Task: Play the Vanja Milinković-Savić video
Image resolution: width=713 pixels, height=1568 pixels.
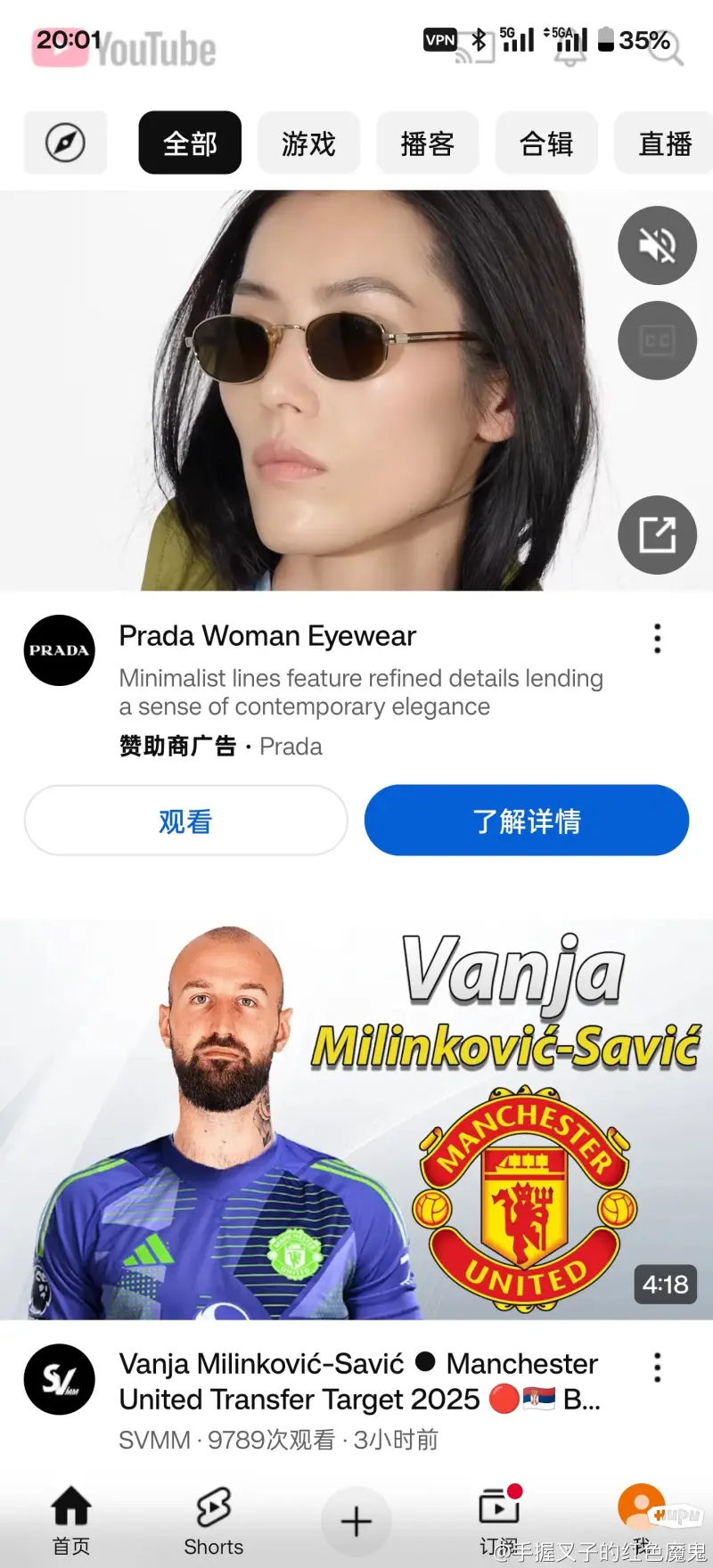Action: [x=356, y=1118]
